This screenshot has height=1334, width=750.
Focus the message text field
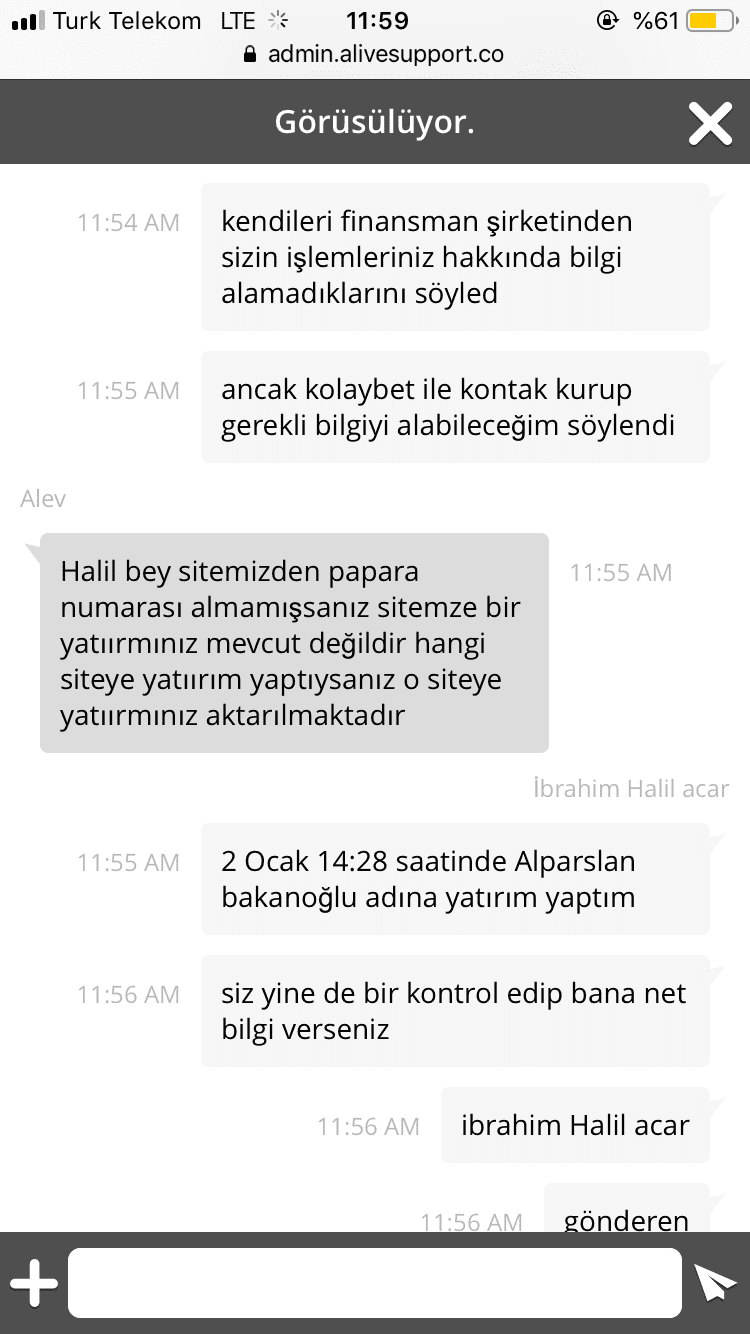click(375, 1283)
